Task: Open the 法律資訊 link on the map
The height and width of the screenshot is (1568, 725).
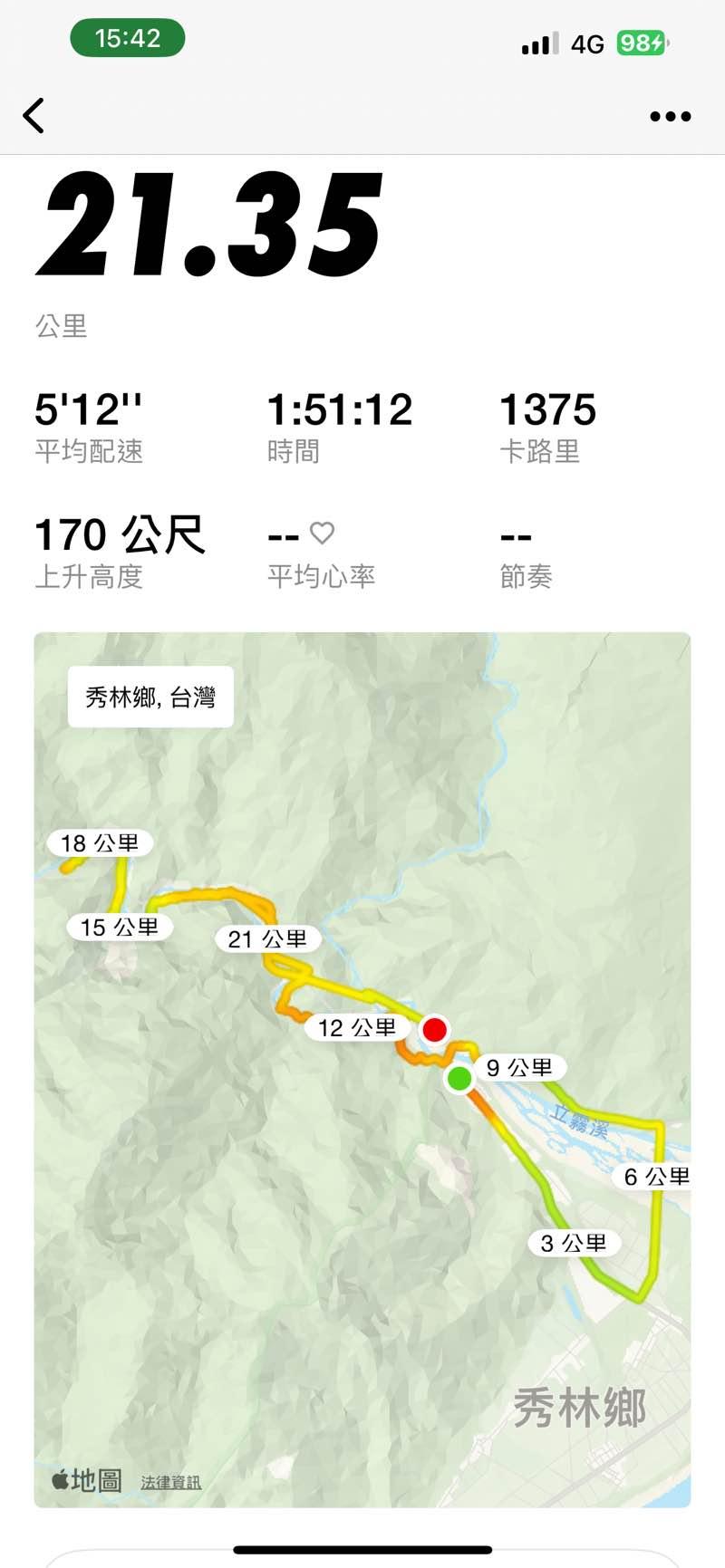Action: tap(170, 1483)
